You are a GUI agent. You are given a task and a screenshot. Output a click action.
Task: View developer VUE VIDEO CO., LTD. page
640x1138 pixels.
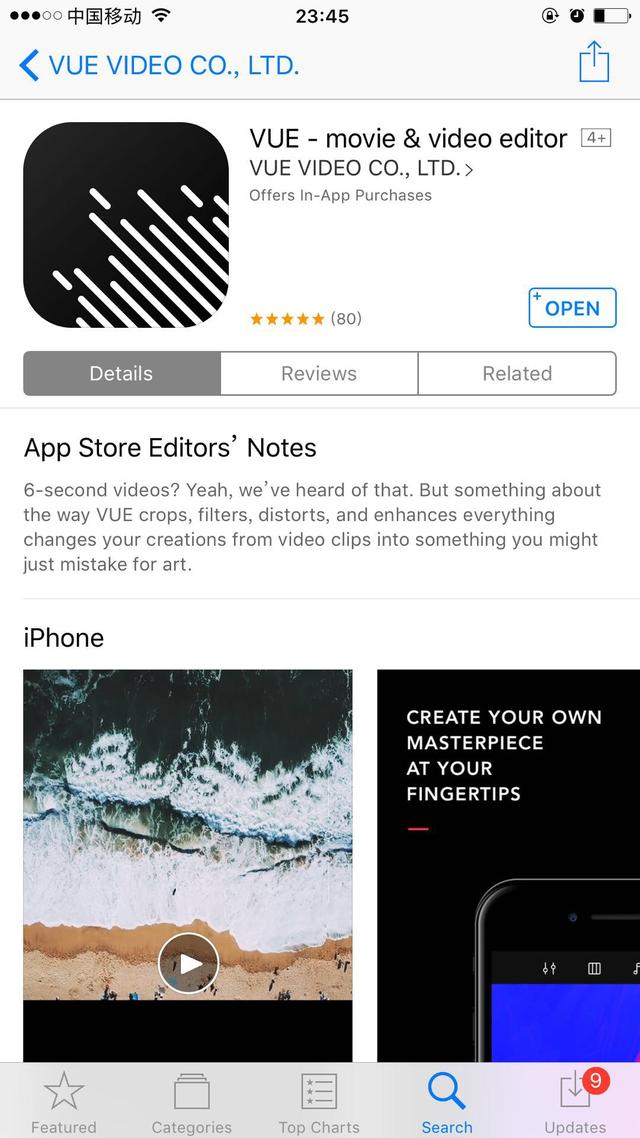click(361, 168)
